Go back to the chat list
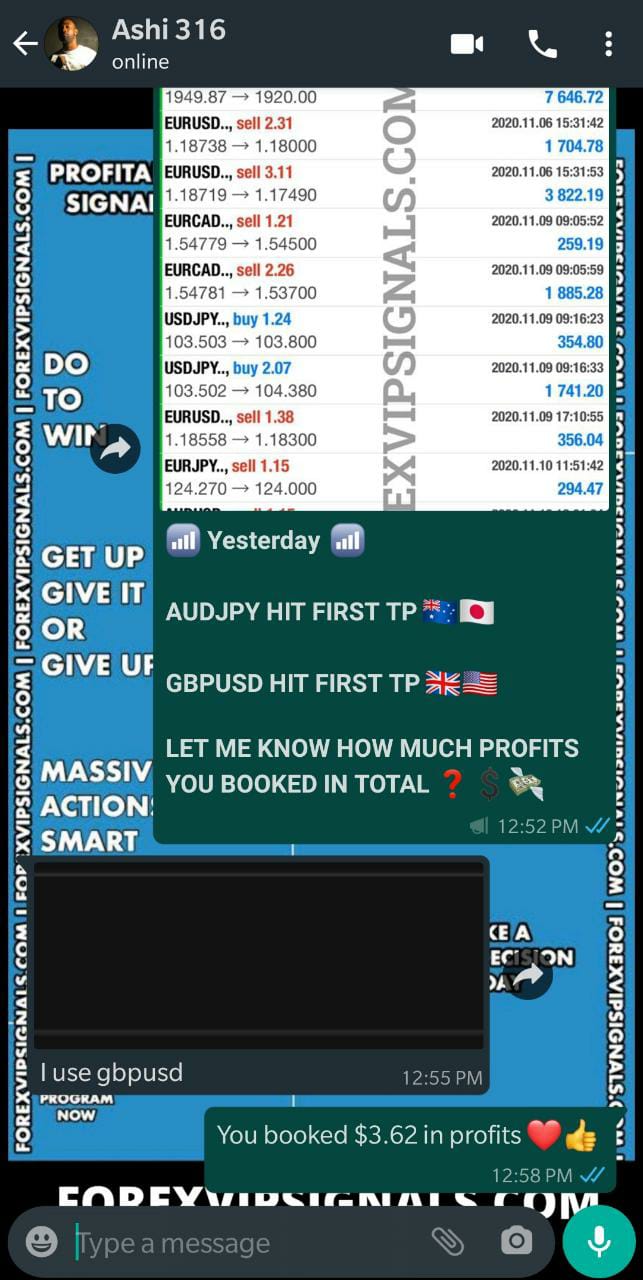The height and width of the screenshot is (1280, 643). pos(24,44)
